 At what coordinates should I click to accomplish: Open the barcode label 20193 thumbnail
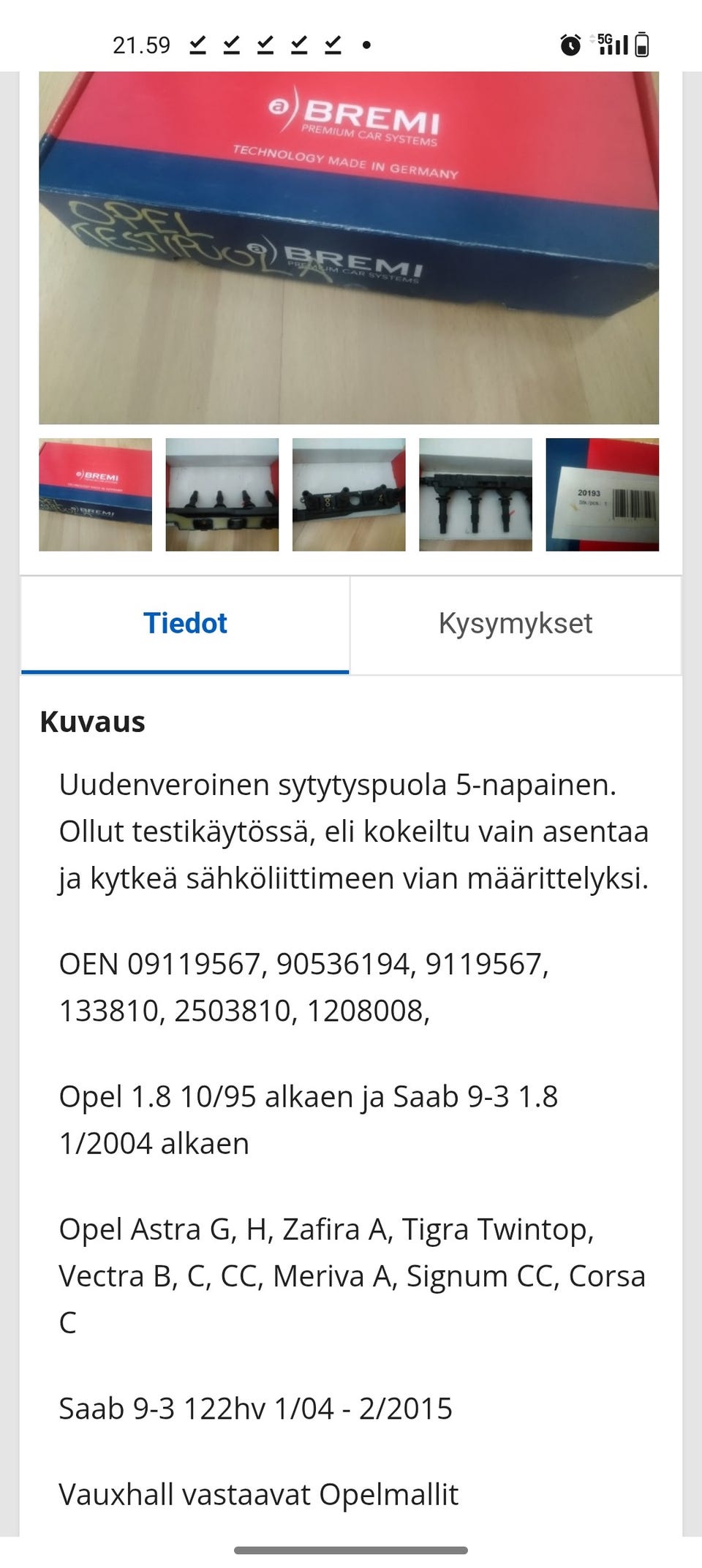click(x=602, y=494)
